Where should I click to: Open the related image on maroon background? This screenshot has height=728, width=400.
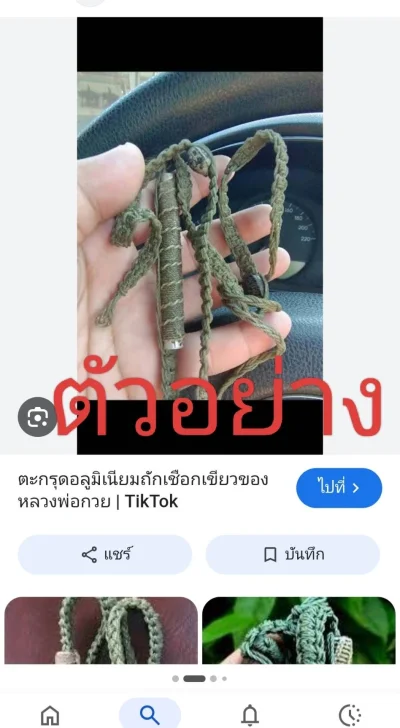pos(101,630)
